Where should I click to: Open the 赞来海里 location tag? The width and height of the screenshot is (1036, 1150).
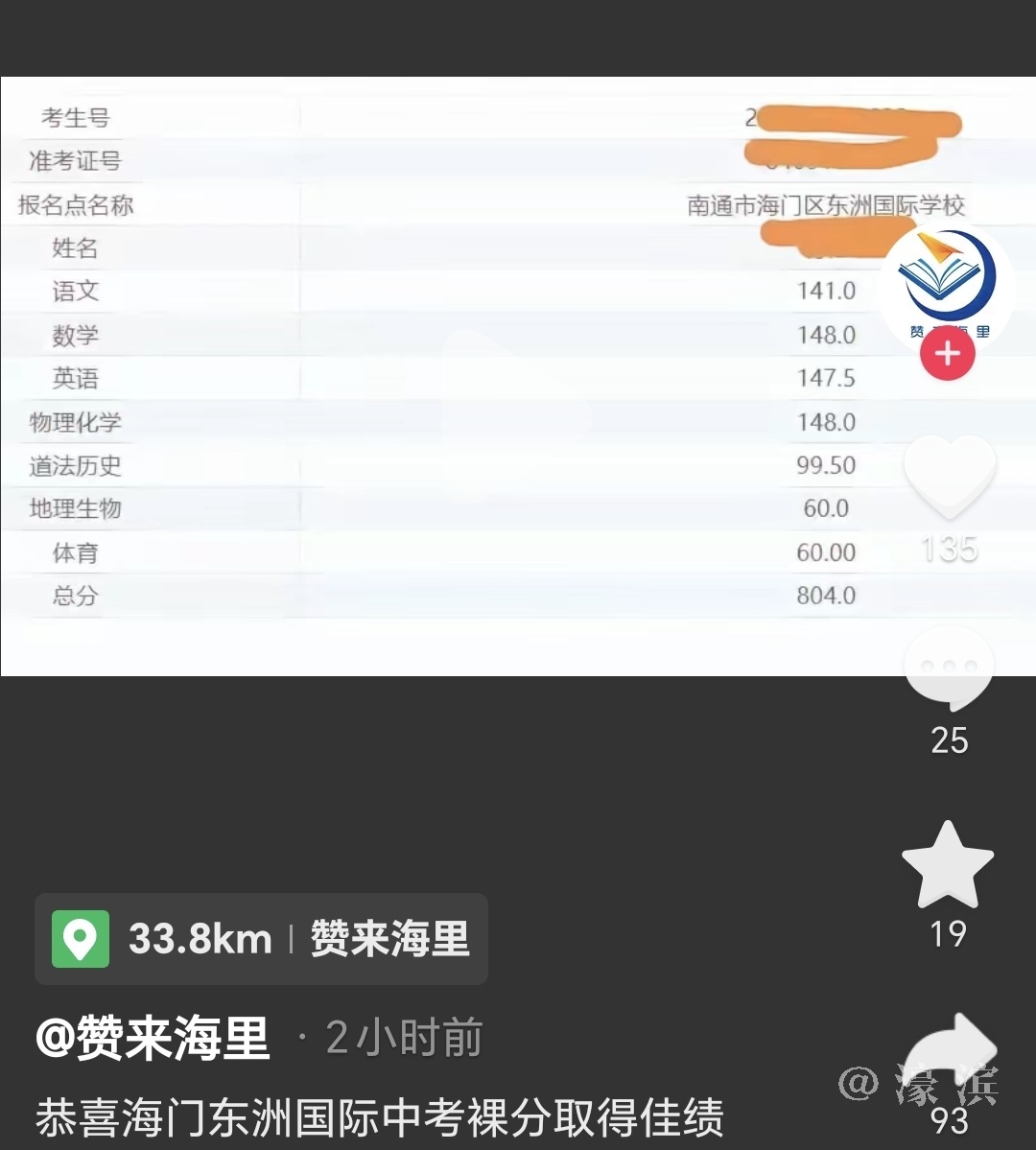(261, 939)
